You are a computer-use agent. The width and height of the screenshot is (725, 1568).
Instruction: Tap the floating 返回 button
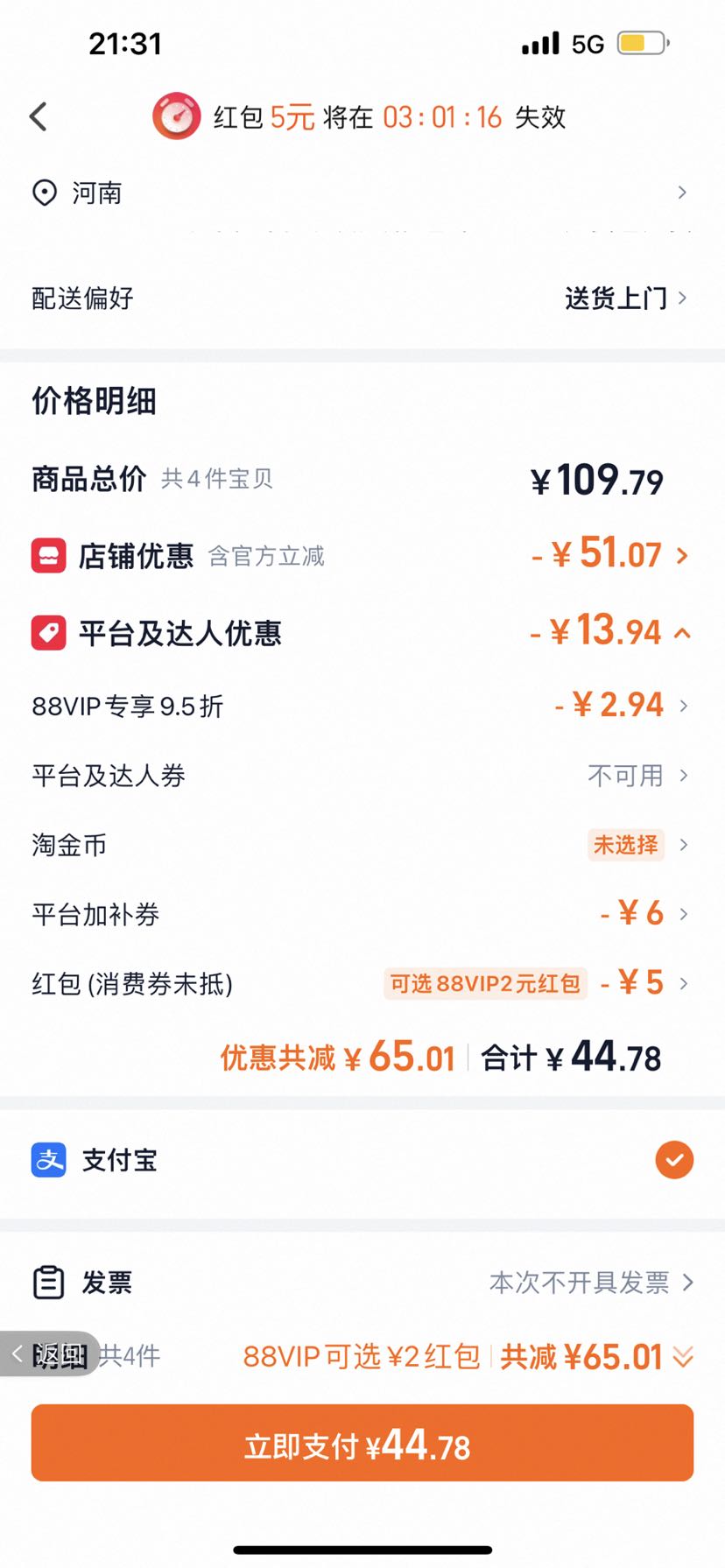pos(50,1354)
